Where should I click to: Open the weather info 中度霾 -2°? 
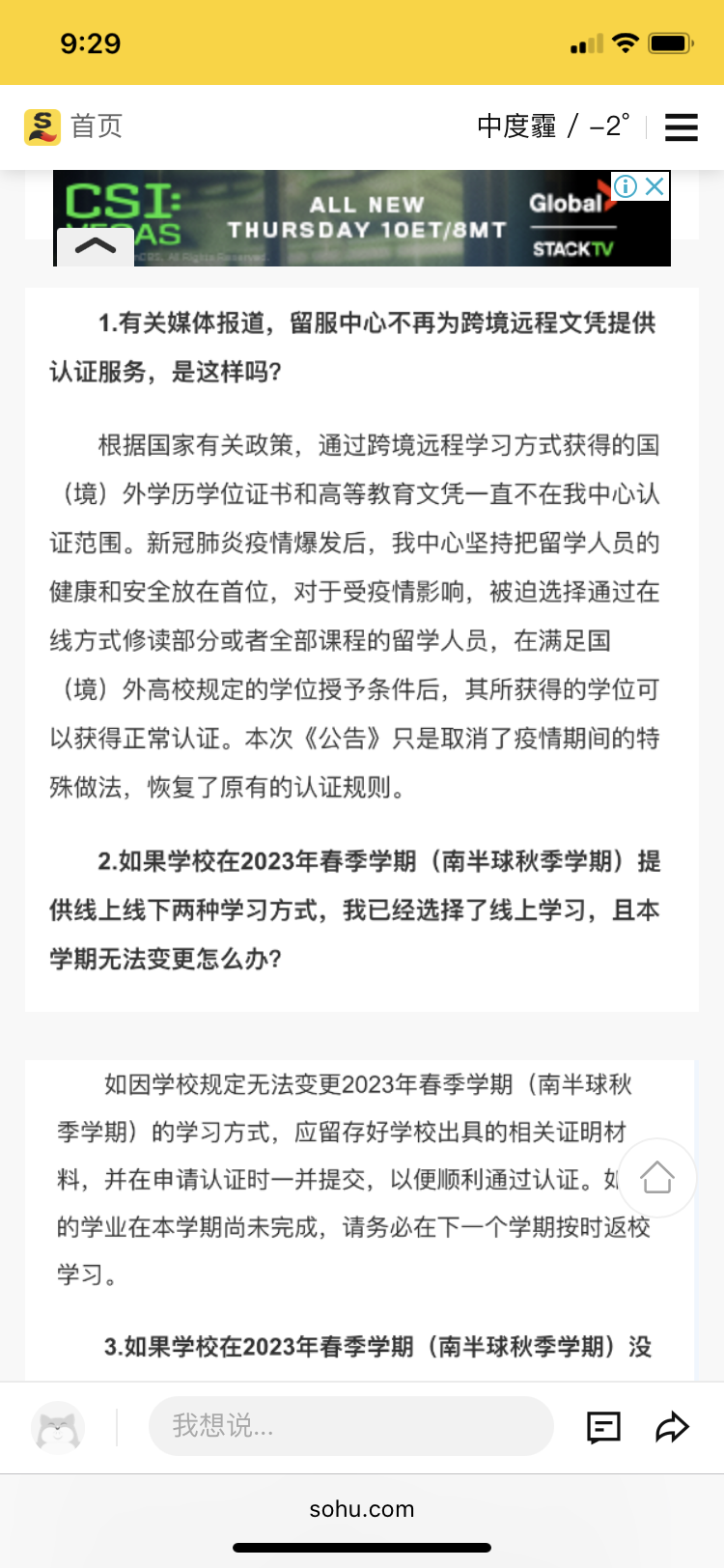click(x=553, y=126)
